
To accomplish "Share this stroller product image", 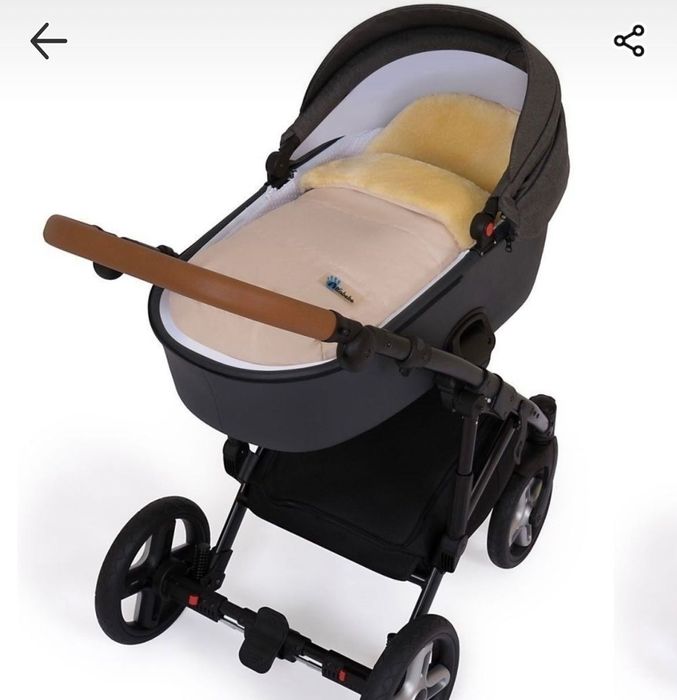I will tap(629, 41).
